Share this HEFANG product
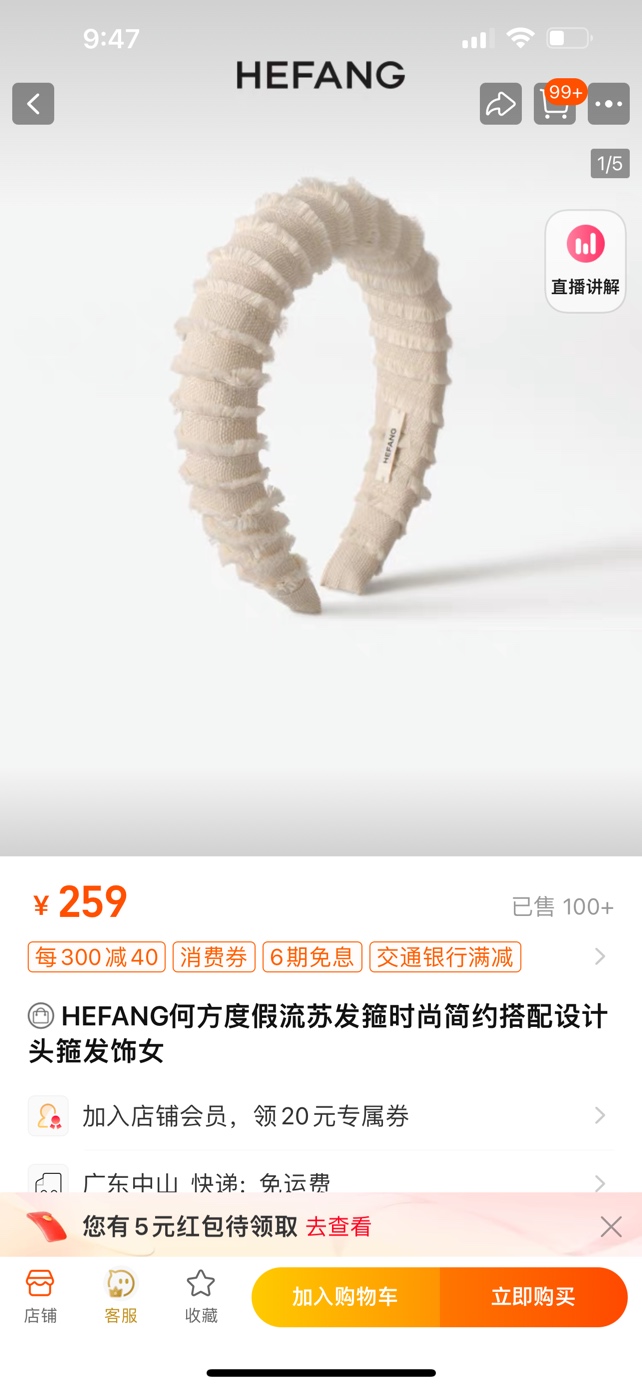The width and height of the screenshot is (642, 1389). tap(500, 104)
